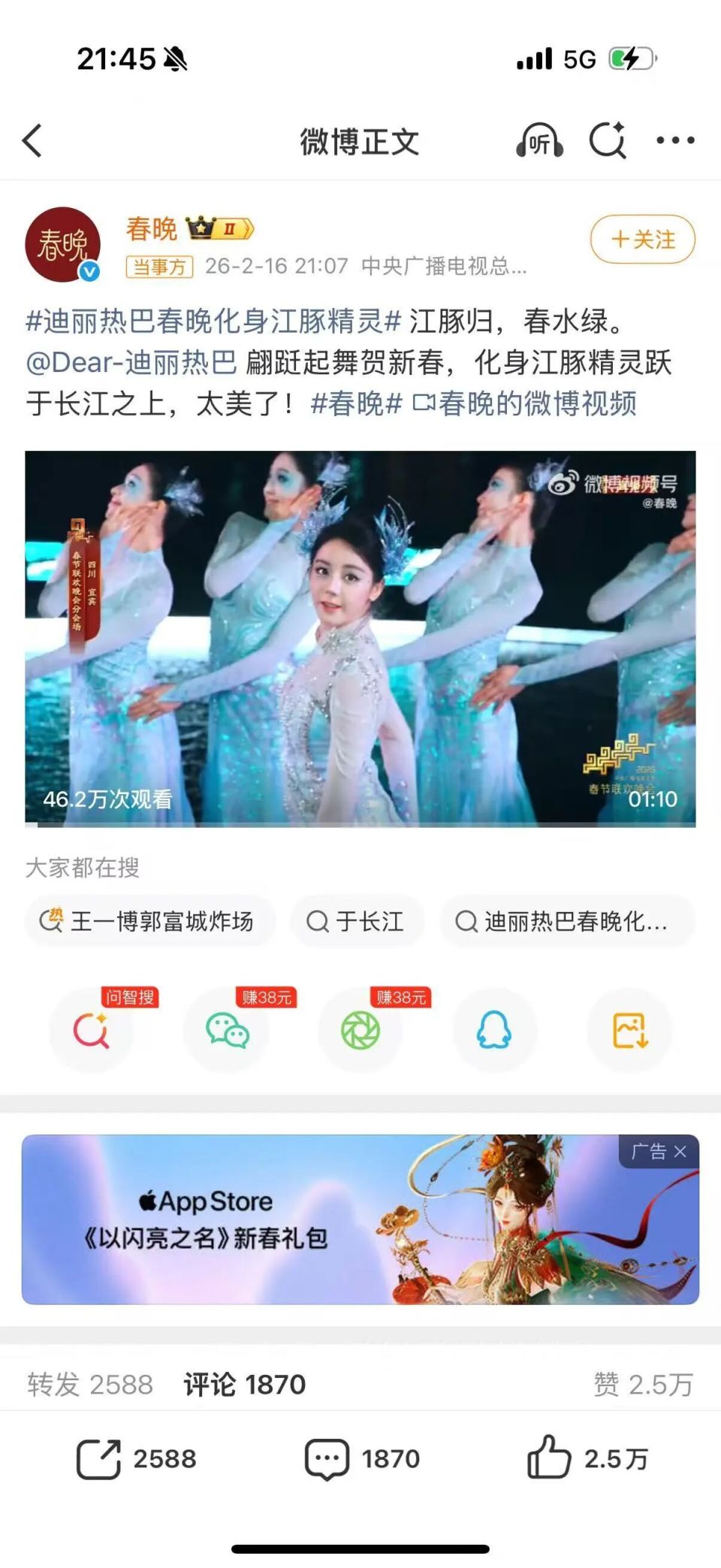Share the post to WeChat
721x1568 pixels.
226,1032
